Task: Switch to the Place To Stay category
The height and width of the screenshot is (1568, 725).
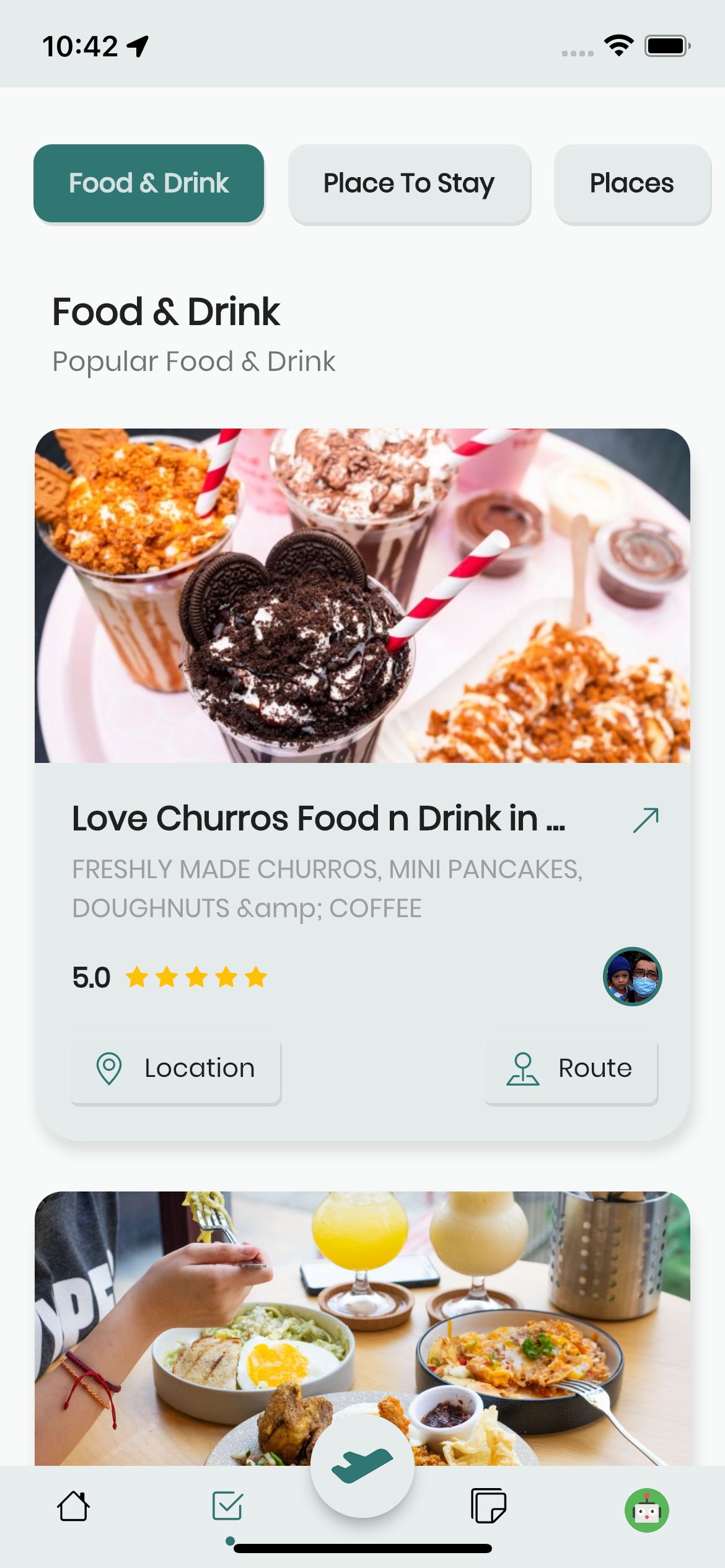Action: [x=409, y=183]
